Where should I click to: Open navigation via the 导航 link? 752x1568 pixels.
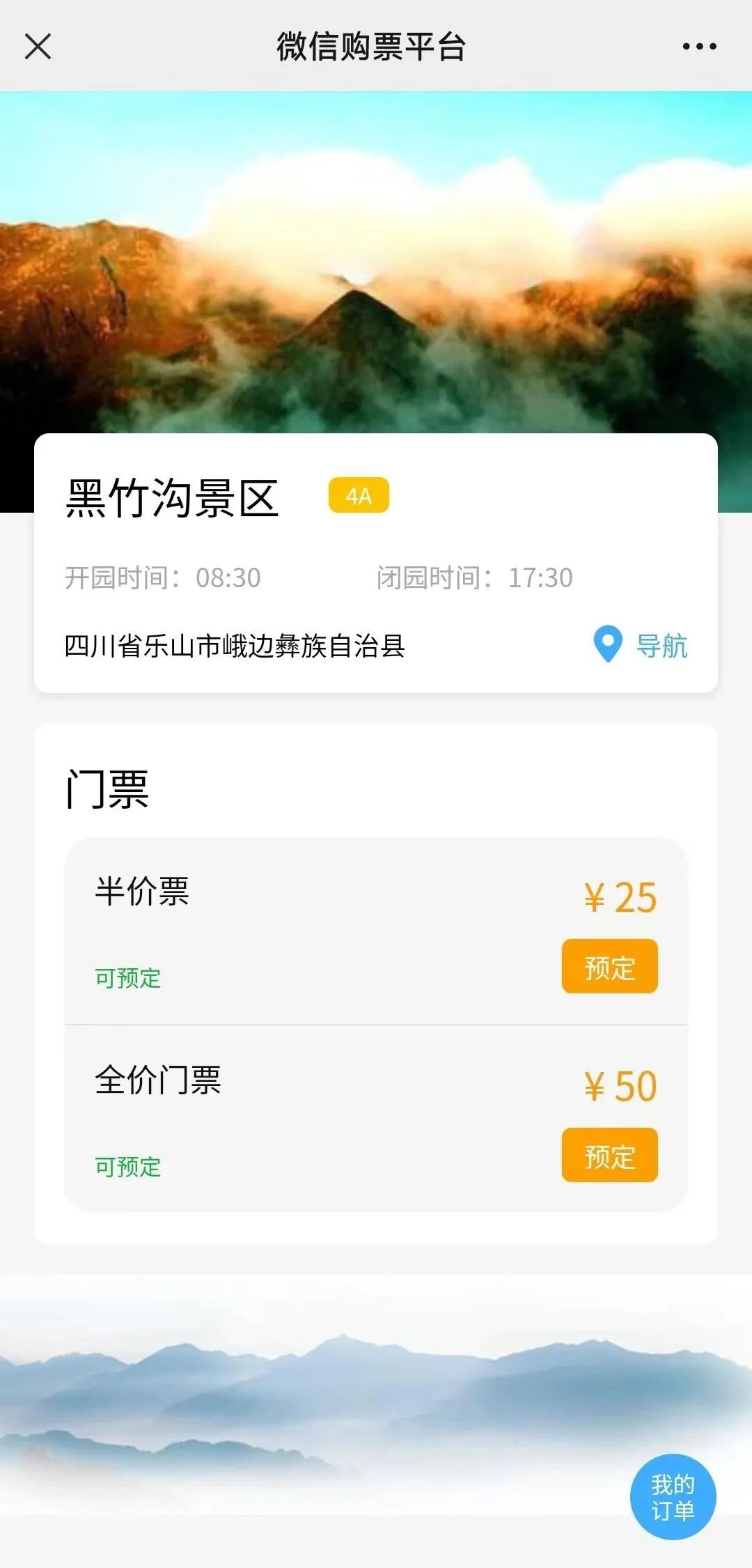660,646
